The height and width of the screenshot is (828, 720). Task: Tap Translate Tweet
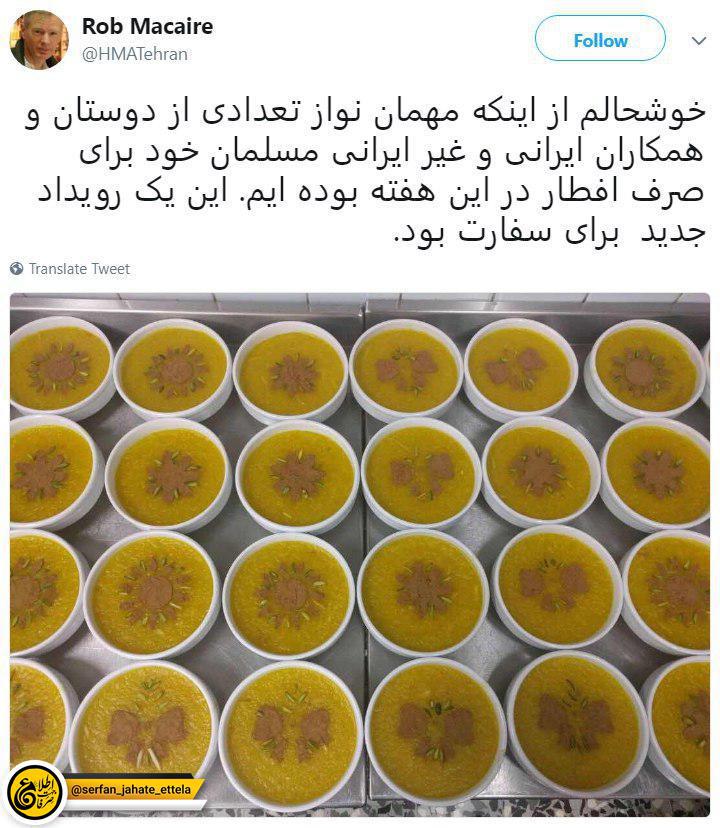[x=79, y=269]
